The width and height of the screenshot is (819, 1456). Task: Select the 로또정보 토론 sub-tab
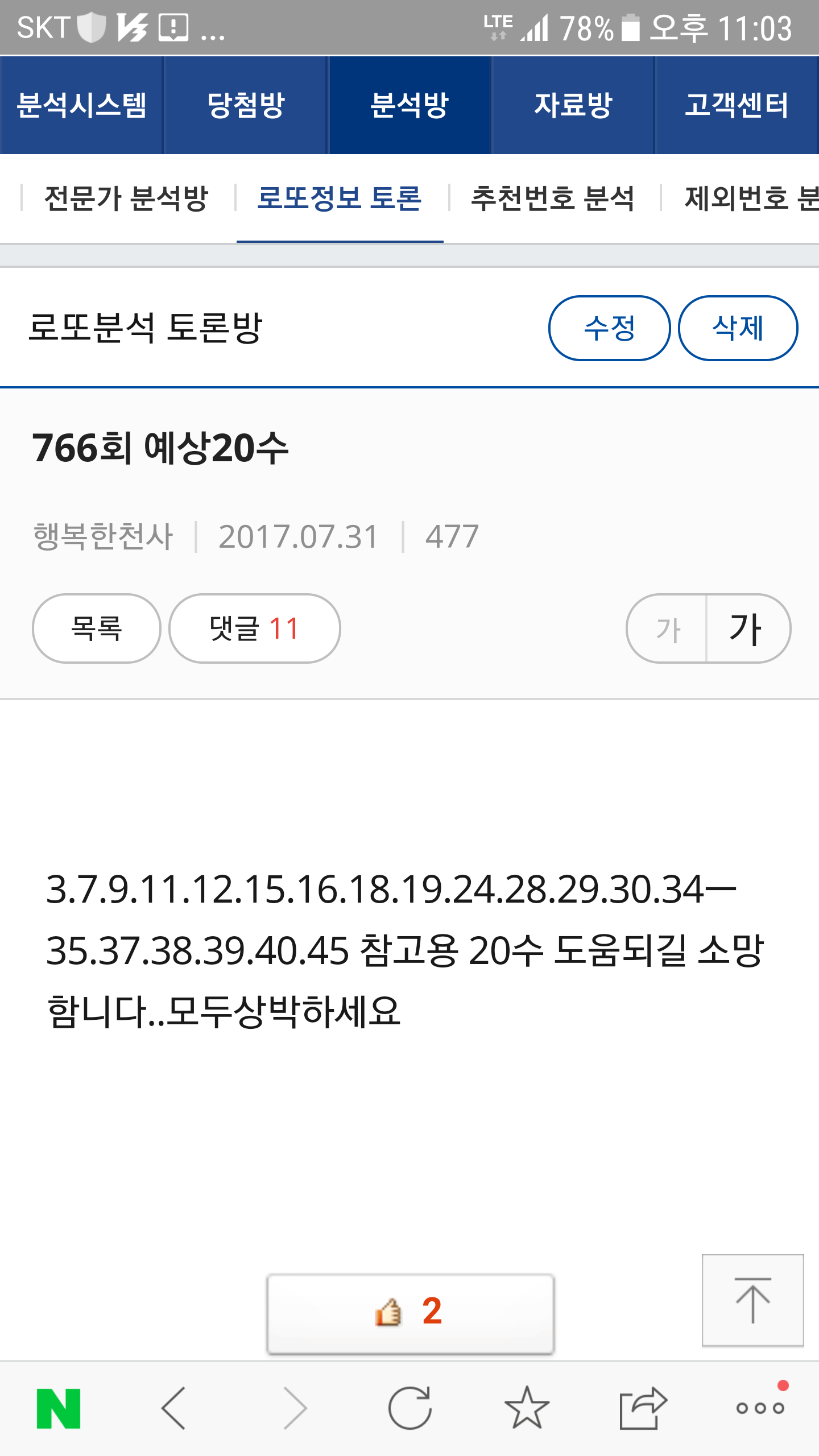click(x=340, y=198)
